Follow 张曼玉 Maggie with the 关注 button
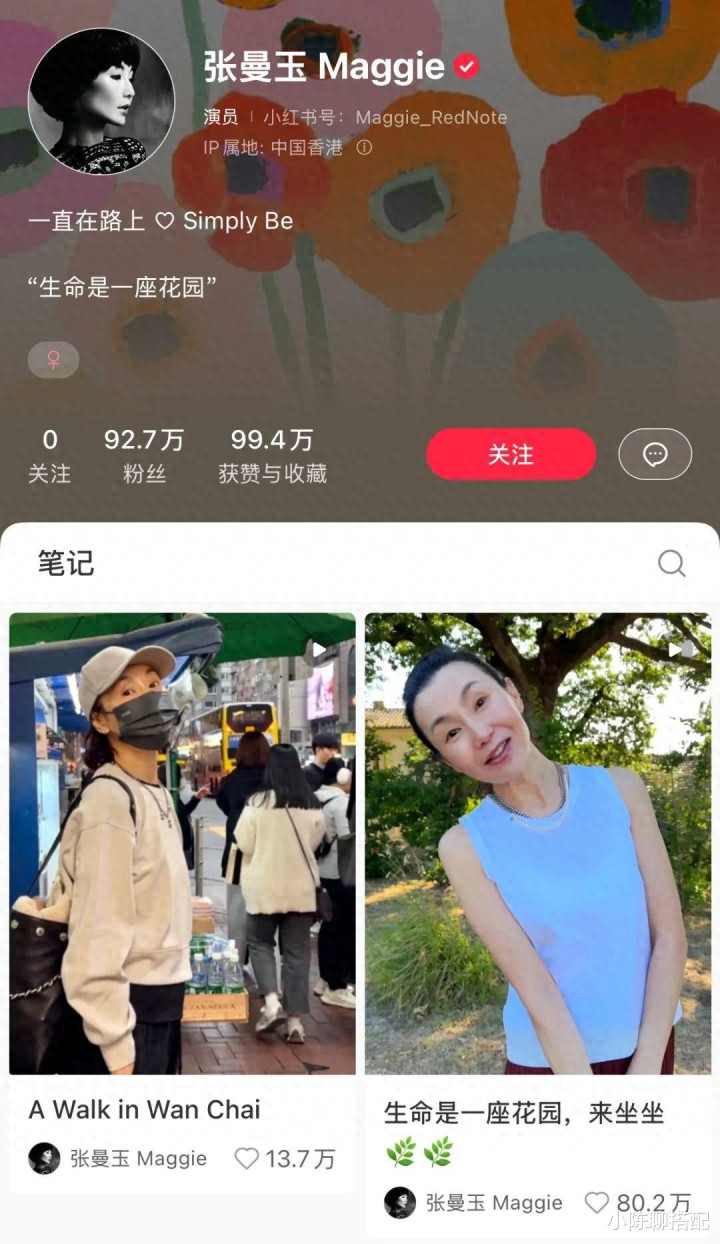 (511, 455)
